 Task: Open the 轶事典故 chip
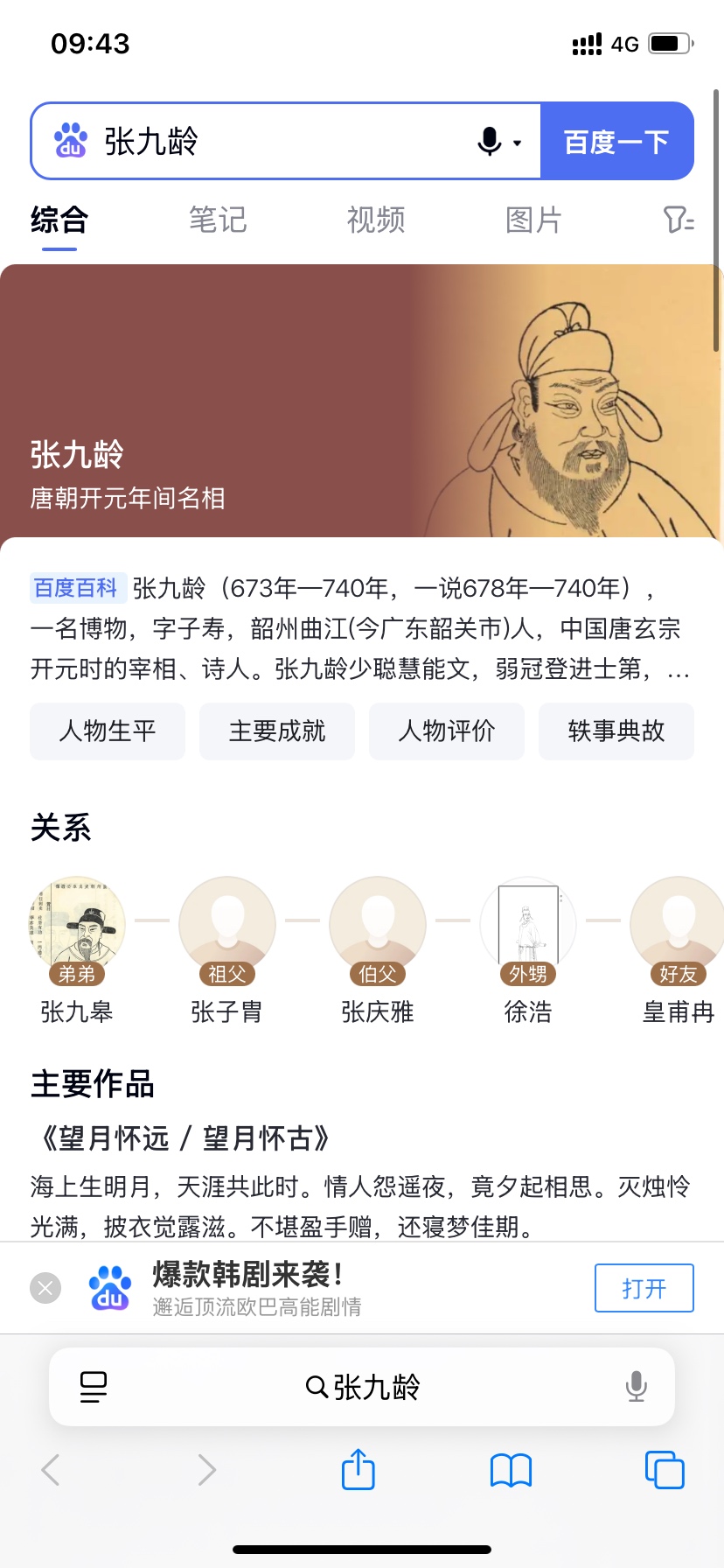[616, 731]
